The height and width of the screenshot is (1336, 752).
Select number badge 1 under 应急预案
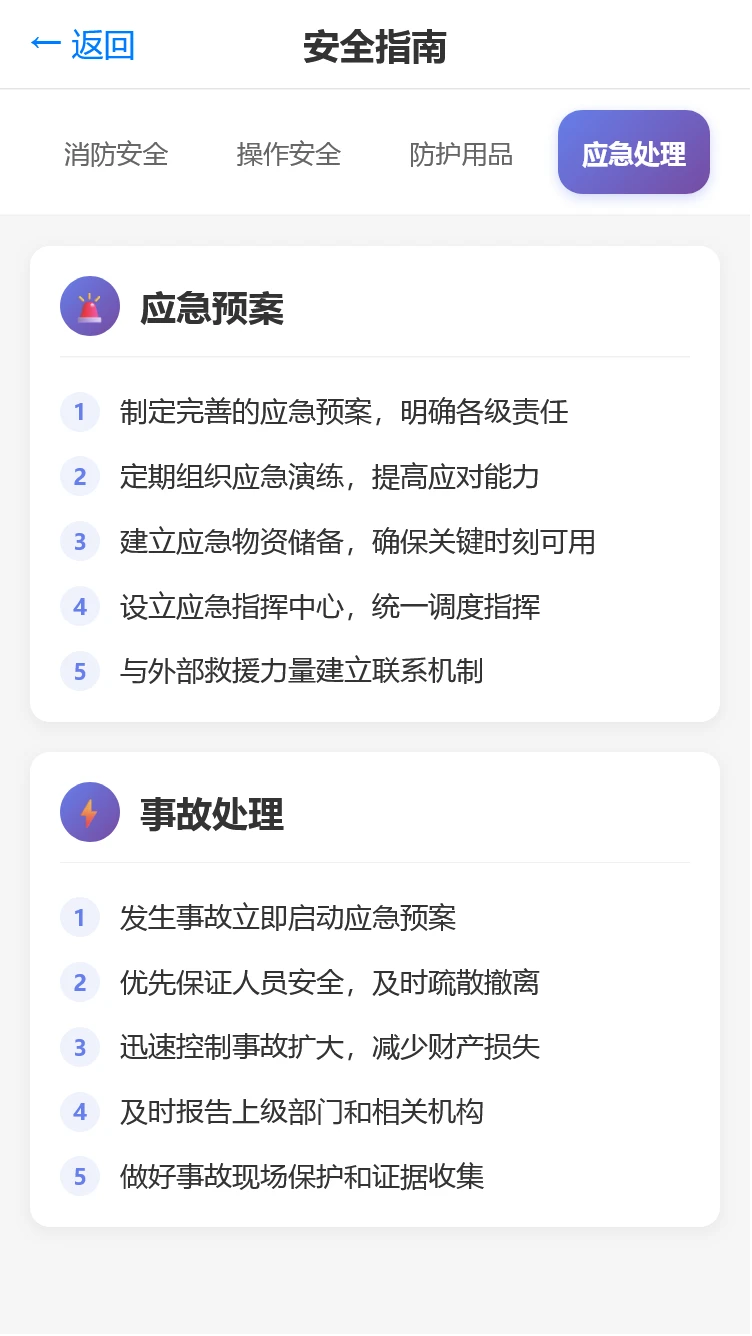pyautogui.click(x=79, y=412)
